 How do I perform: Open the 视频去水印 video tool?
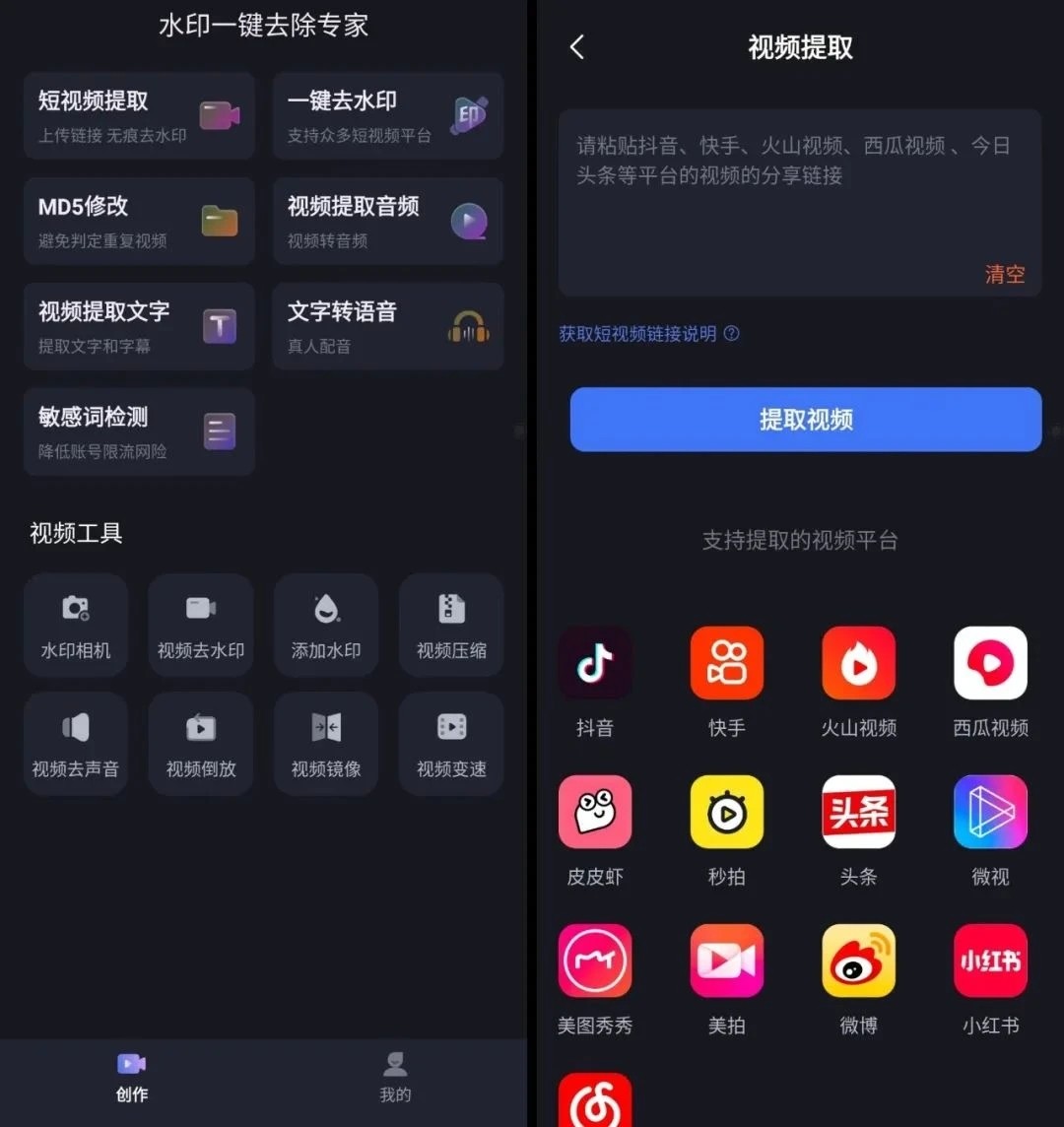[x=201, y=626]
